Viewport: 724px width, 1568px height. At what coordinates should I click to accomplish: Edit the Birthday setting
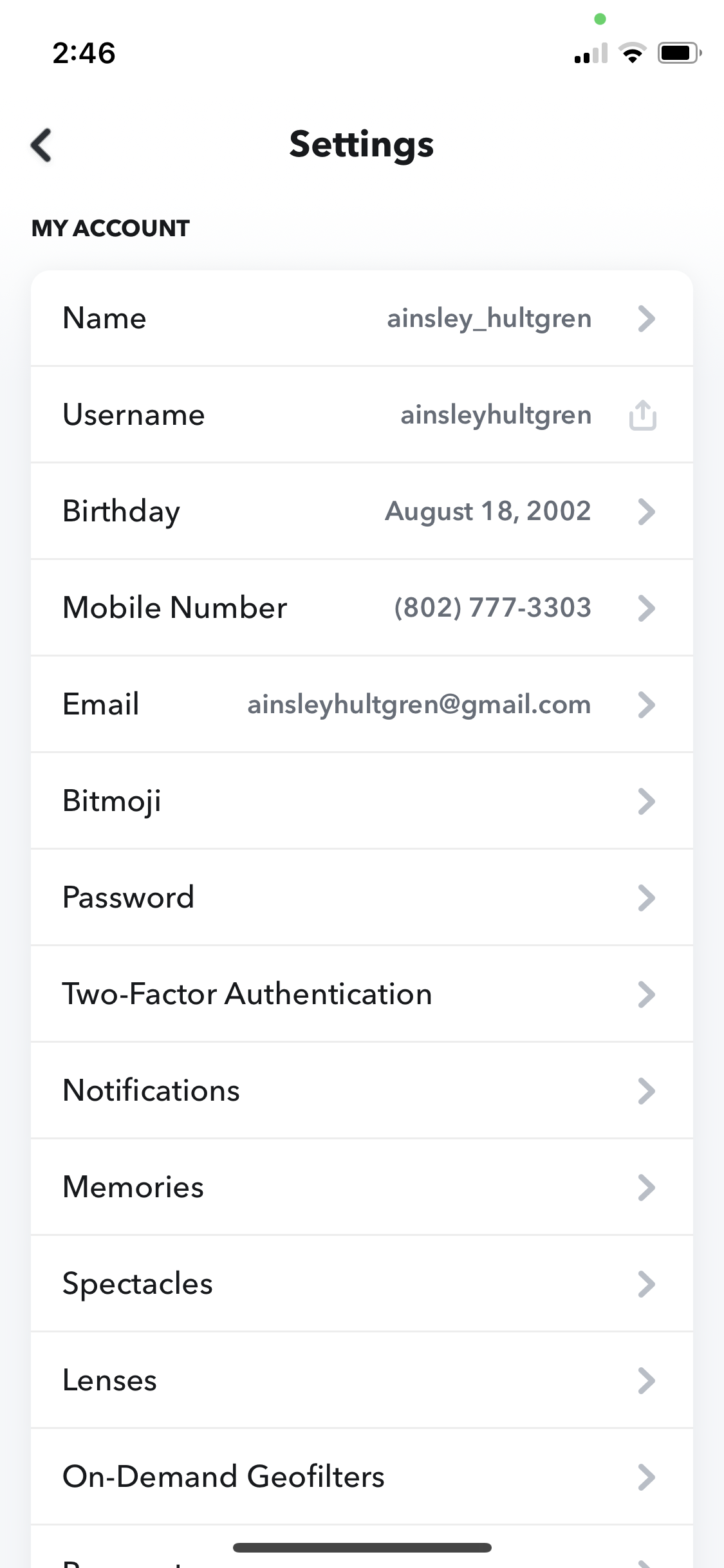(362, 511)
